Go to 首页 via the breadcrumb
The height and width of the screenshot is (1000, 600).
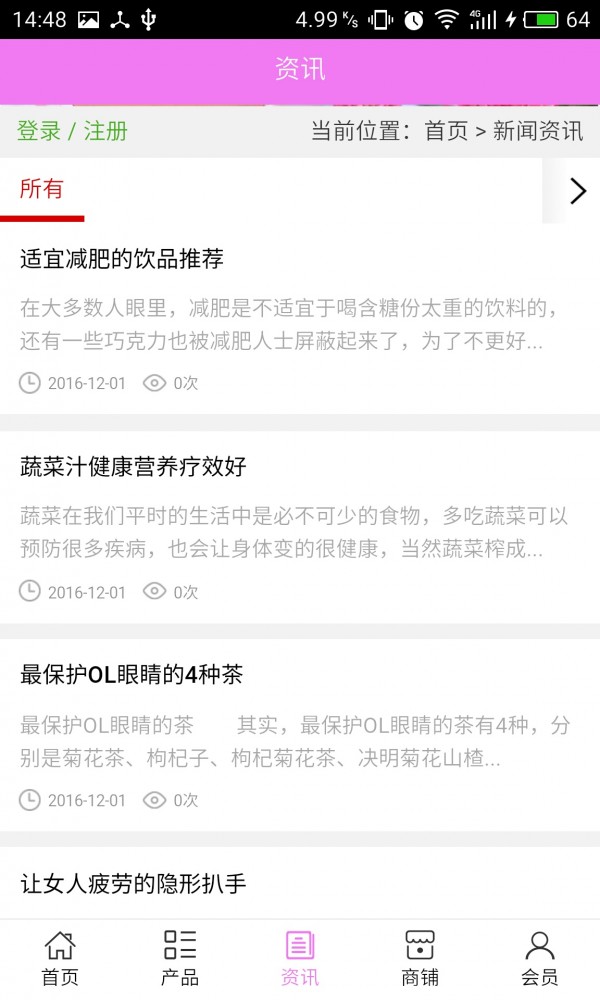[446, 131]
